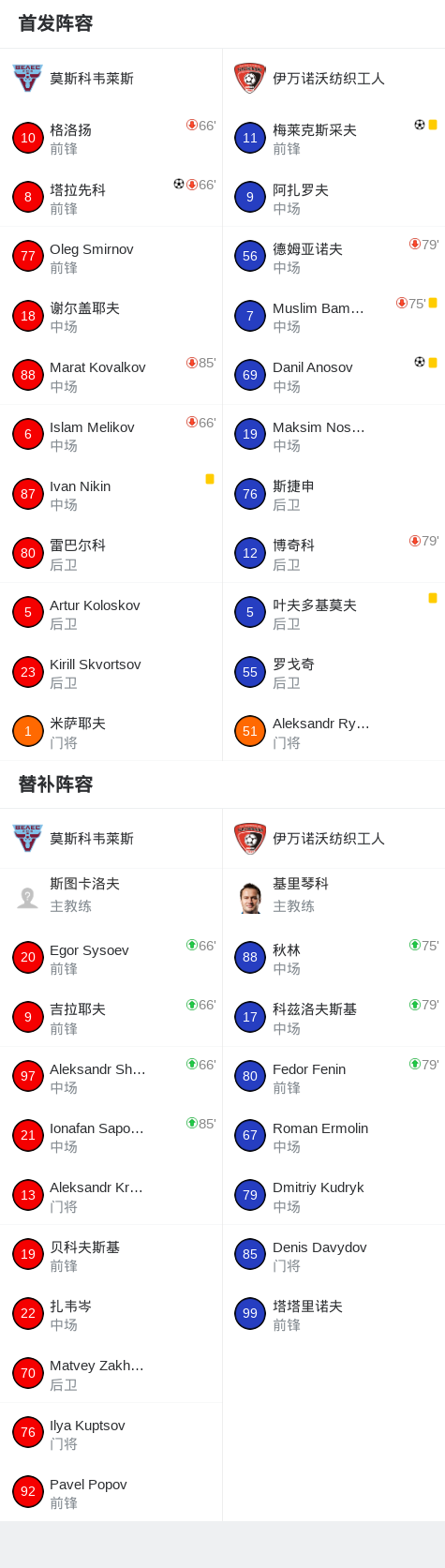445x1568 pixels.
Task: Open goalkeeper 米萨耶夫's details
Action: (x=111, y=731)
